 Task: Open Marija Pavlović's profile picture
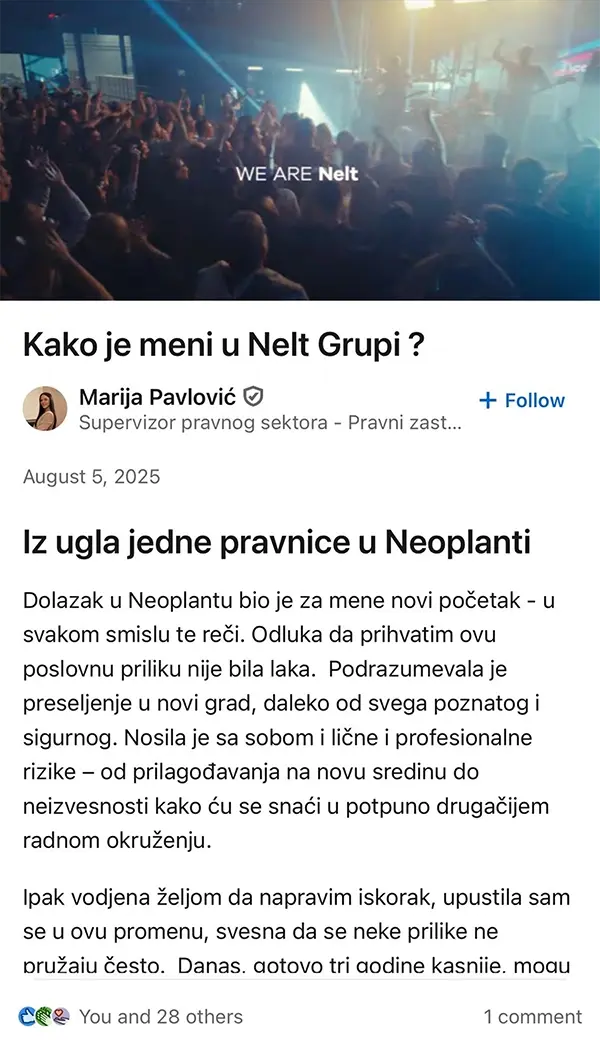click(45, 409)
